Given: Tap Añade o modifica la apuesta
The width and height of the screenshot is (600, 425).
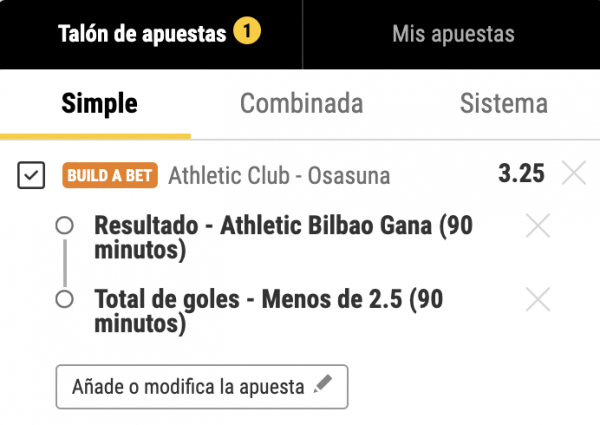Looking at the screenshot, I should point(201,387).
